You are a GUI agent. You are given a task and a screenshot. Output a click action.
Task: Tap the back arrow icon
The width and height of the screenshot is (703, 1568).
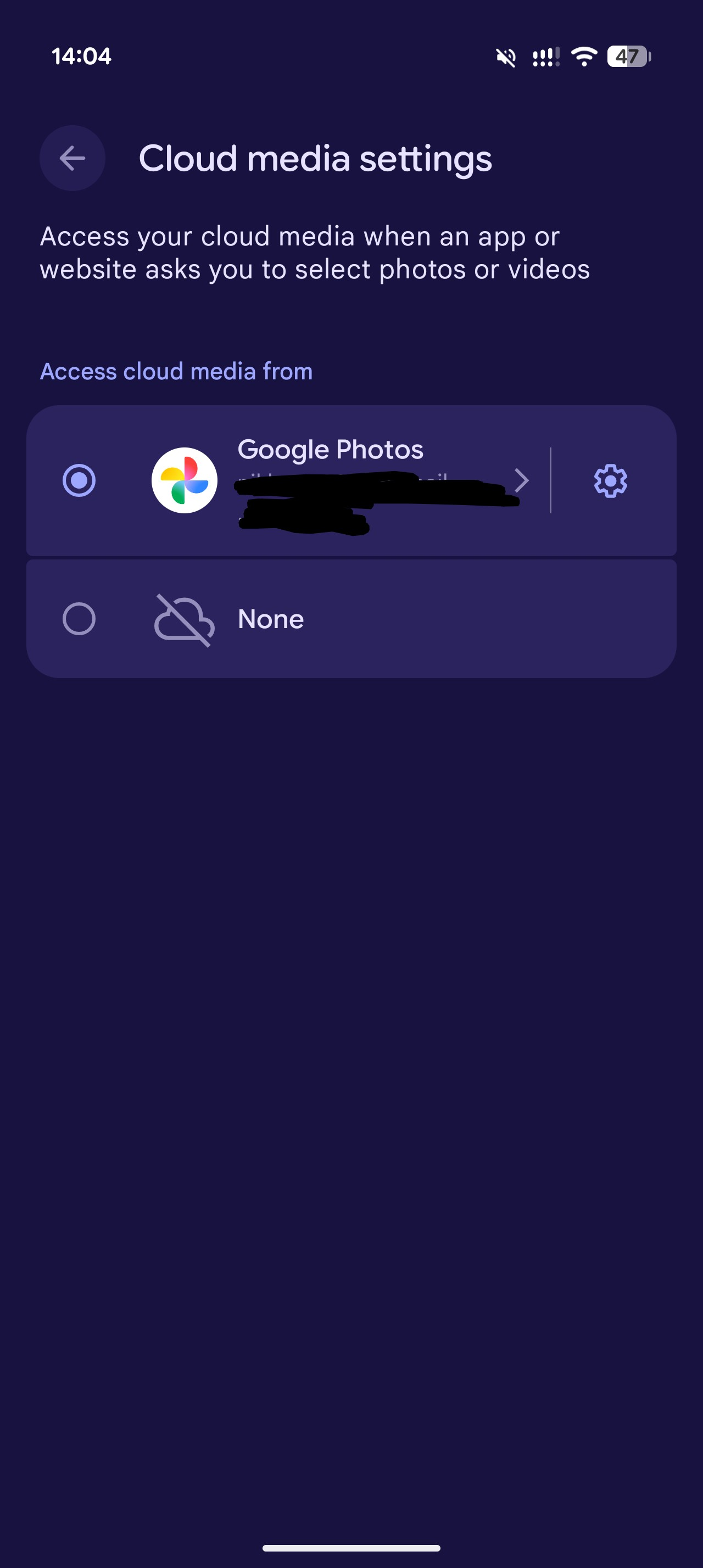pyautogui.click(x=72, y=158)
